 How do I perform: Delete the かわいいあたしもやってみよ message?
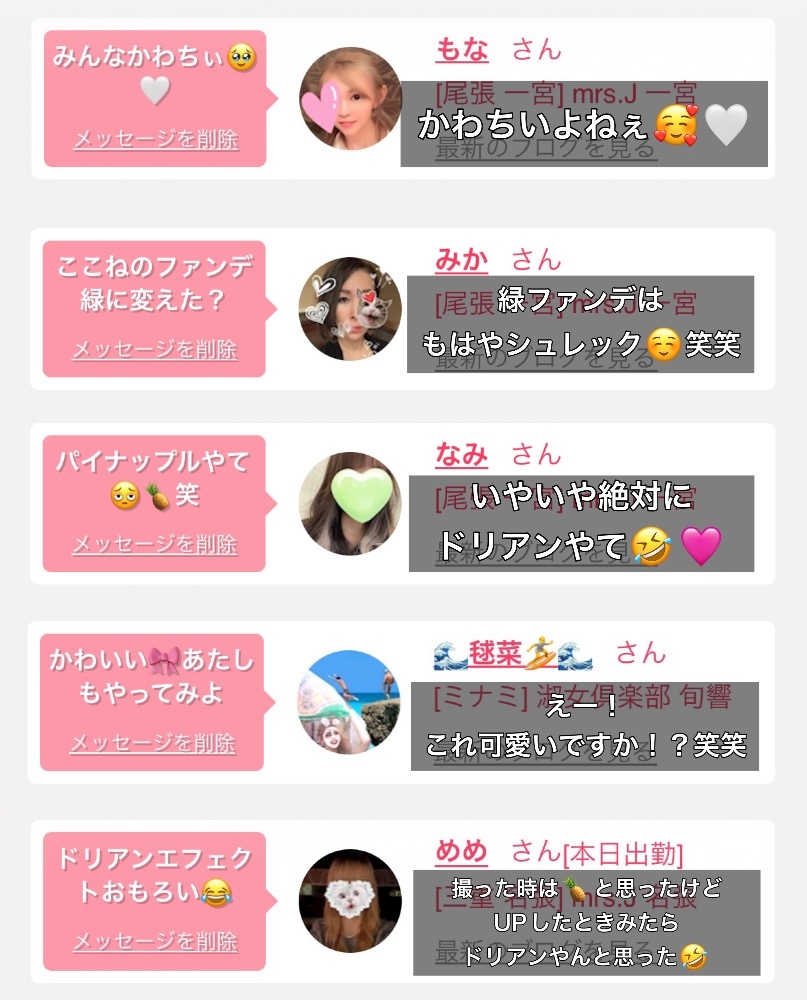coord(153,743)
